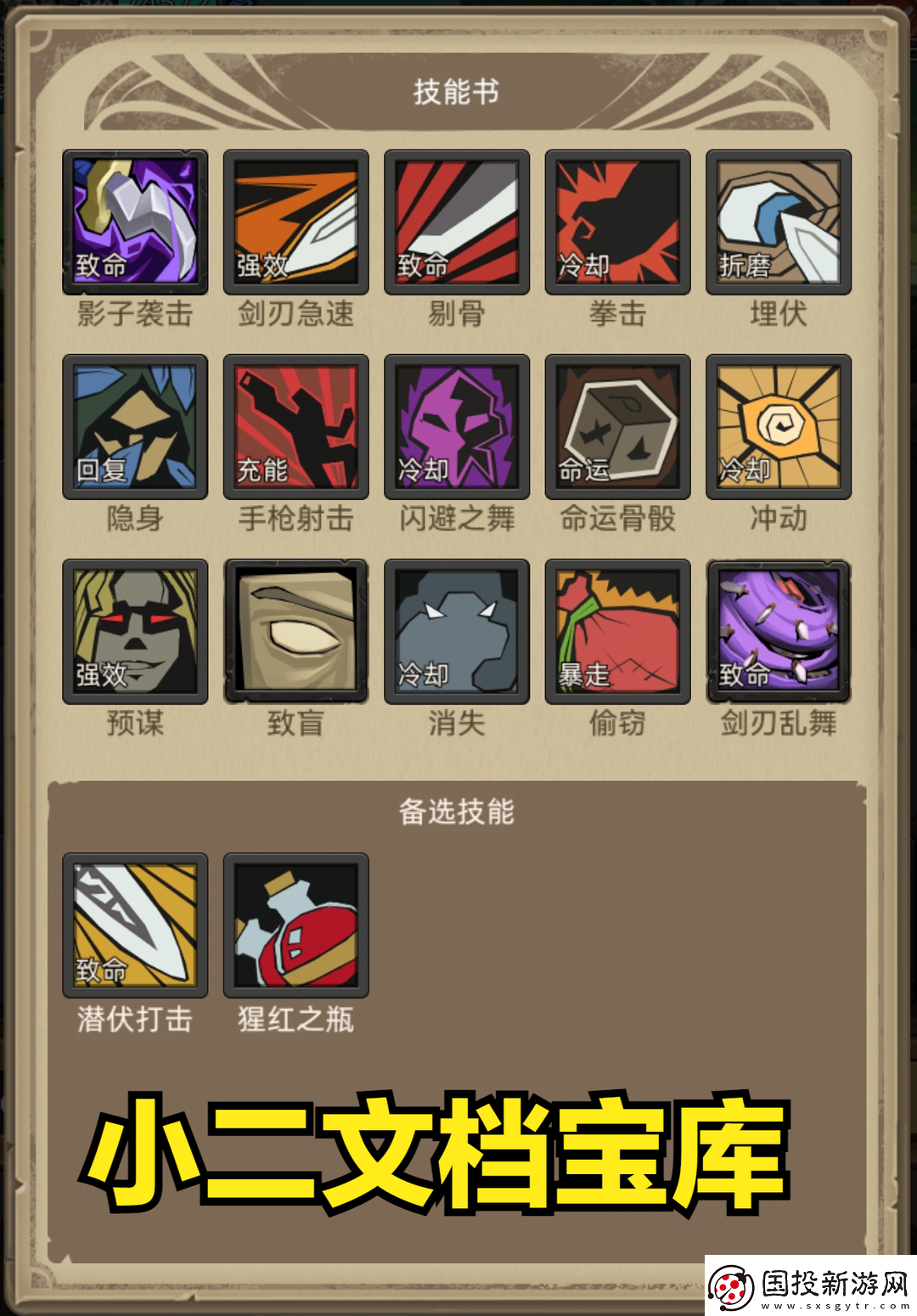Click the 闪避之舞 (Dodge Dance) skill icon
Screen dimensions: 917x1316
click(457, 427)
